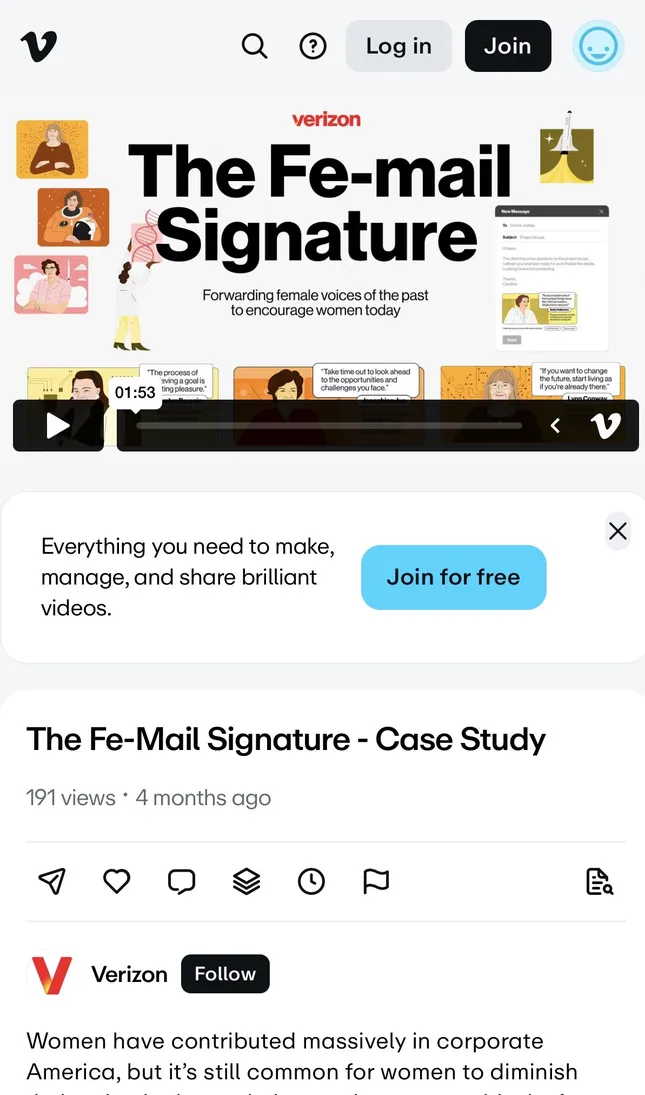Add the video to Watch Later
Viewport: 645px width, 1095px height.
coord(311,881)
